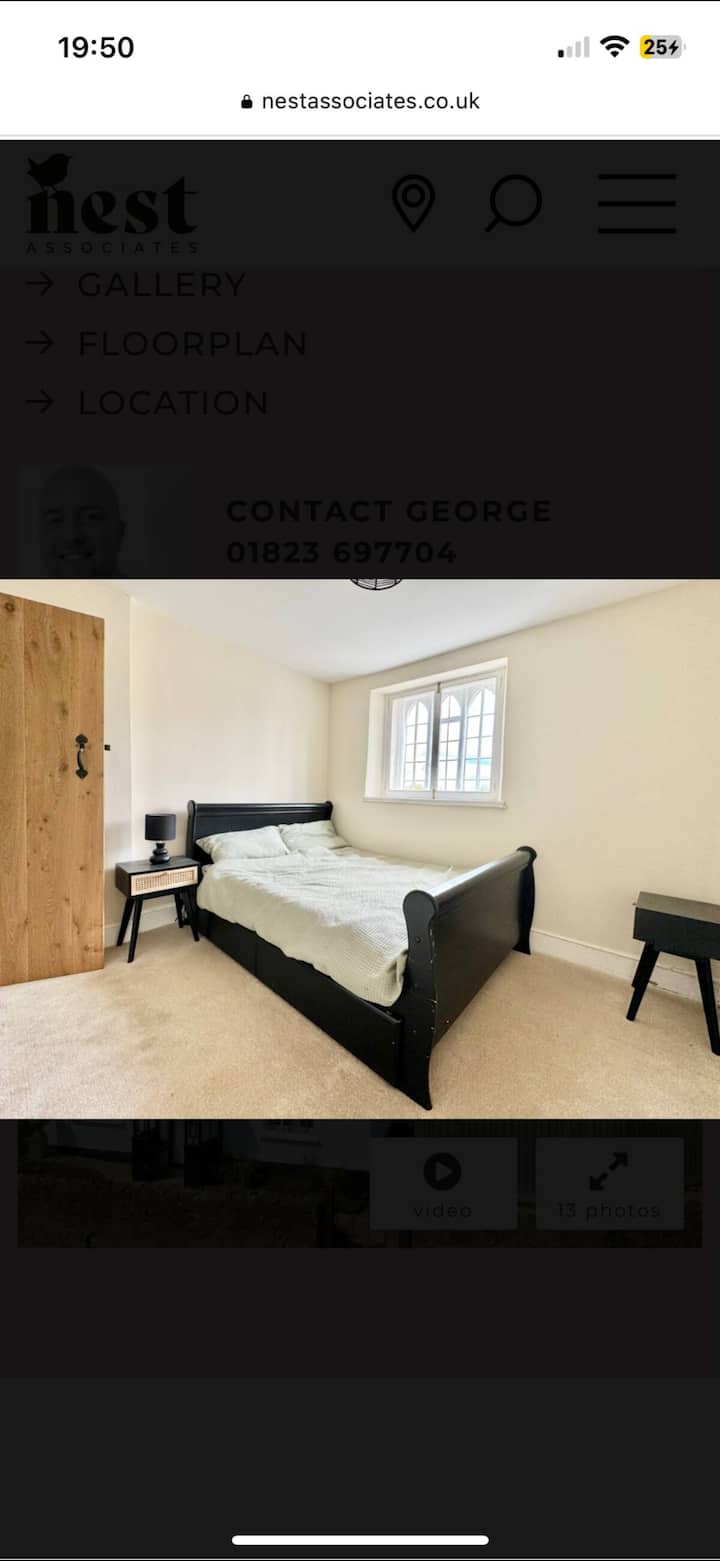This screenshot has width=720, height=1561.
Task: Open the location pin icon
Action: [413, 203]
